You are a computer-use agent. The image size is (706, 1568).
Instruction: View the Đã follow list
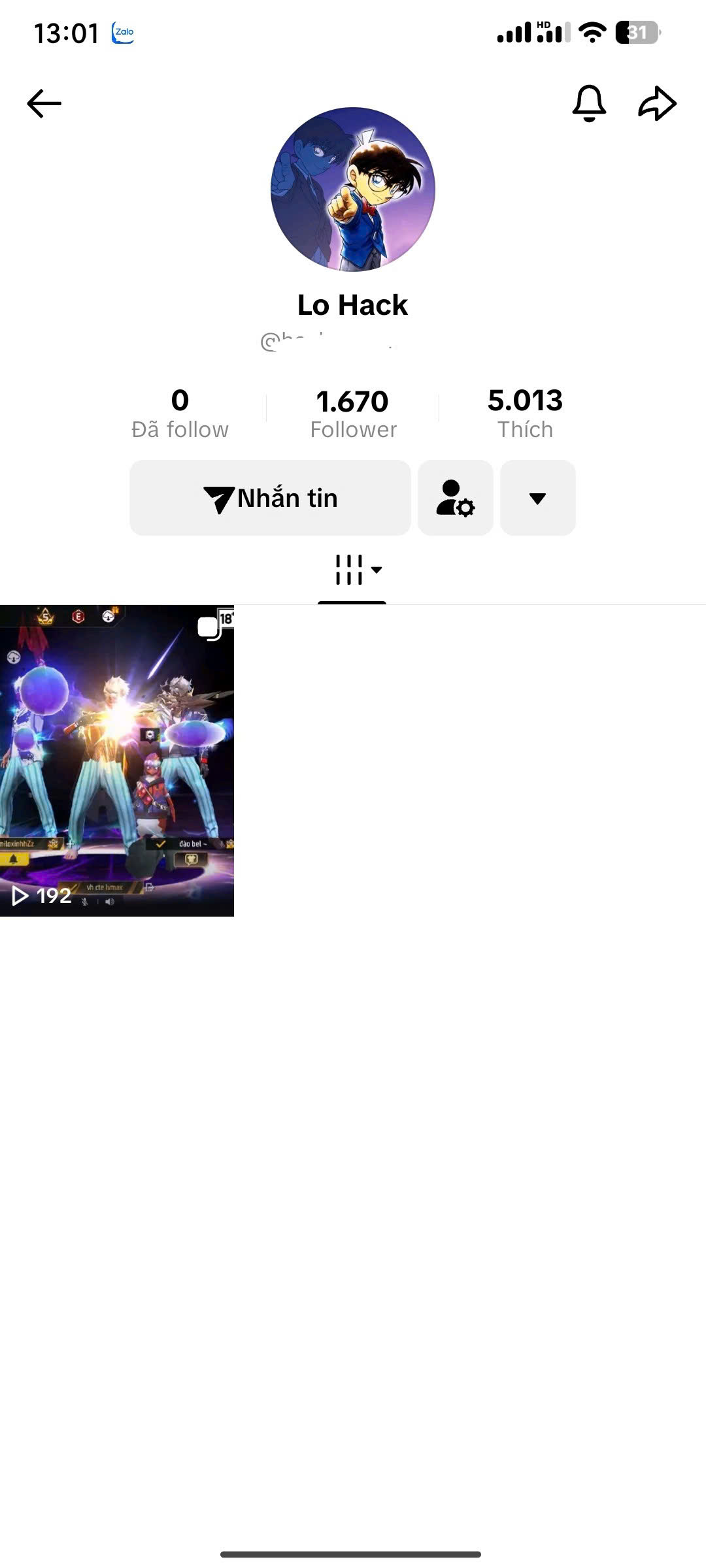coord(180,413)
